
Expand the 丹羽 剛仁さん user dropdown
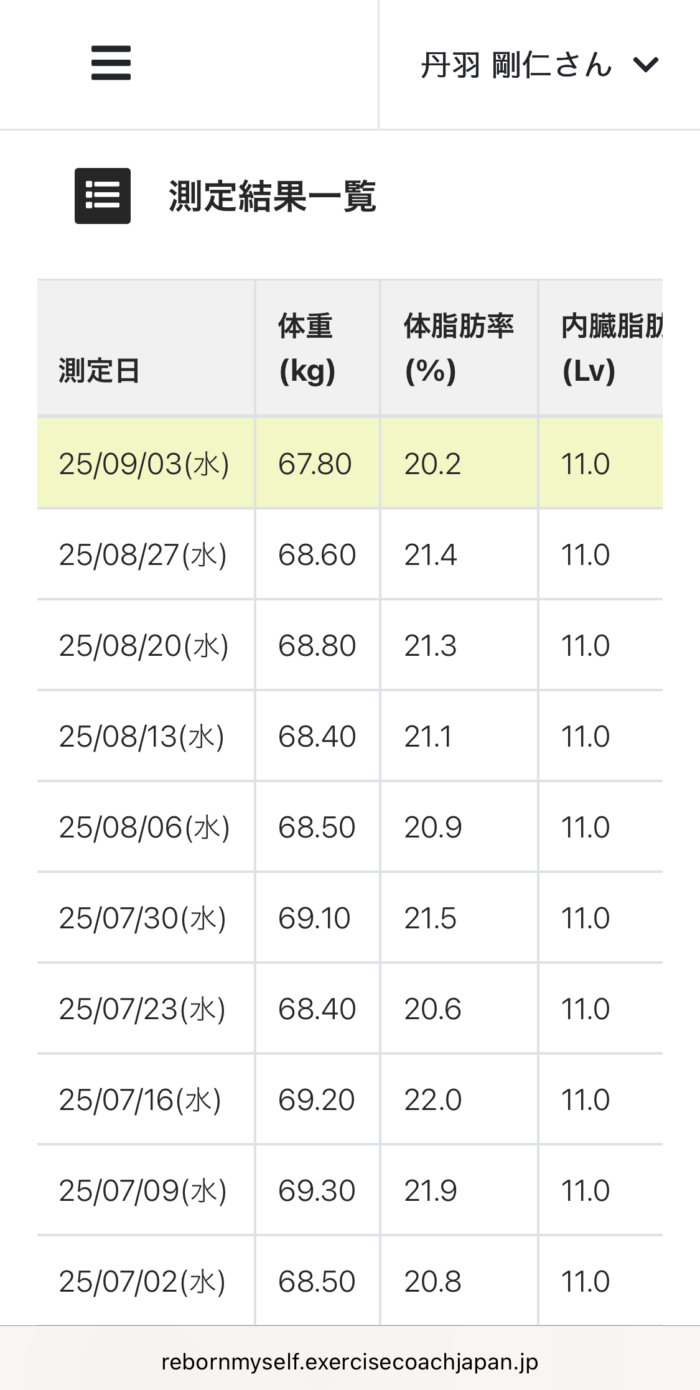tap(539, 65)
